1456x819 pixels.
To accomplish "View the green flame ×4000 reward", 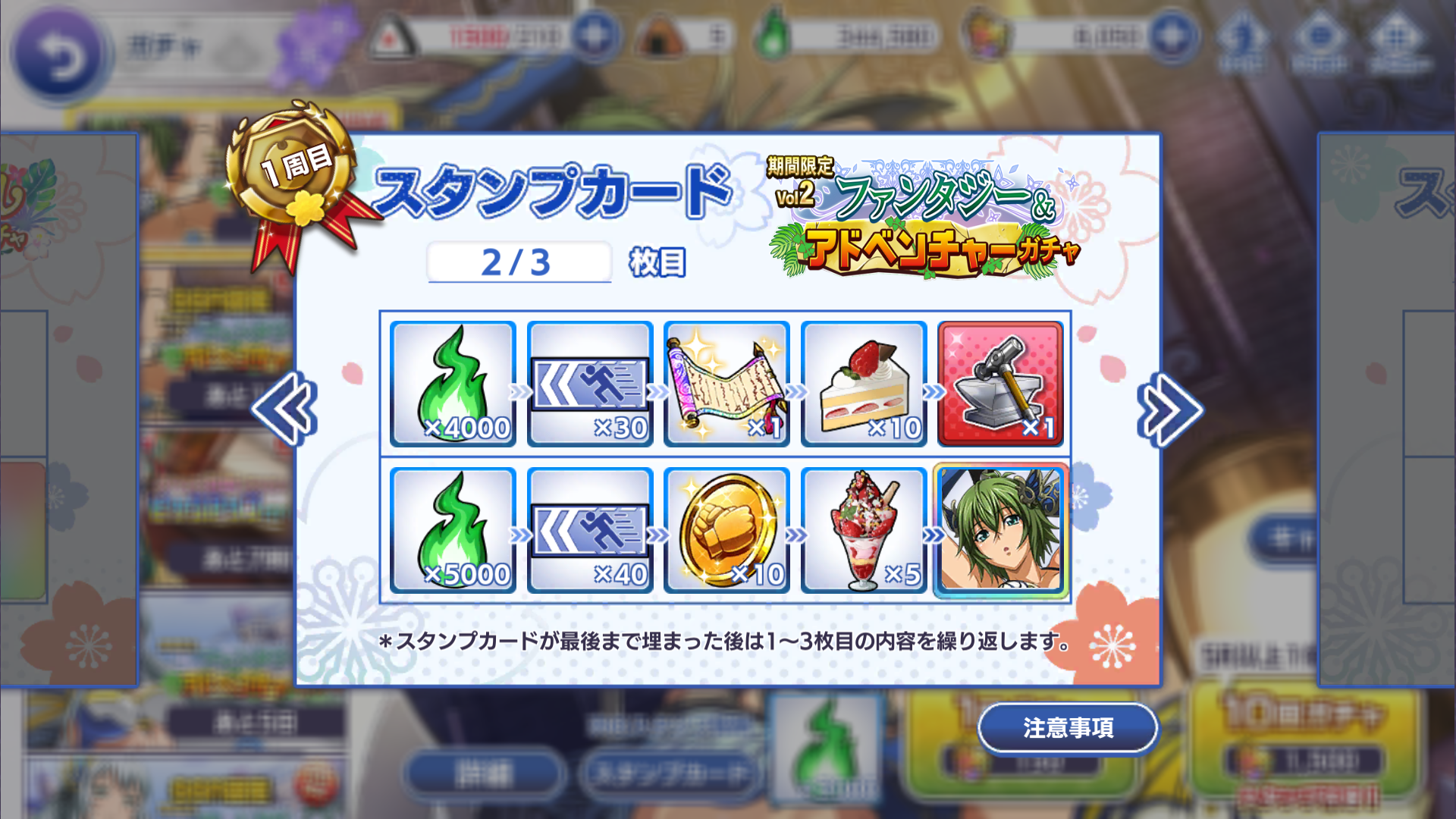I will [453, 384].
